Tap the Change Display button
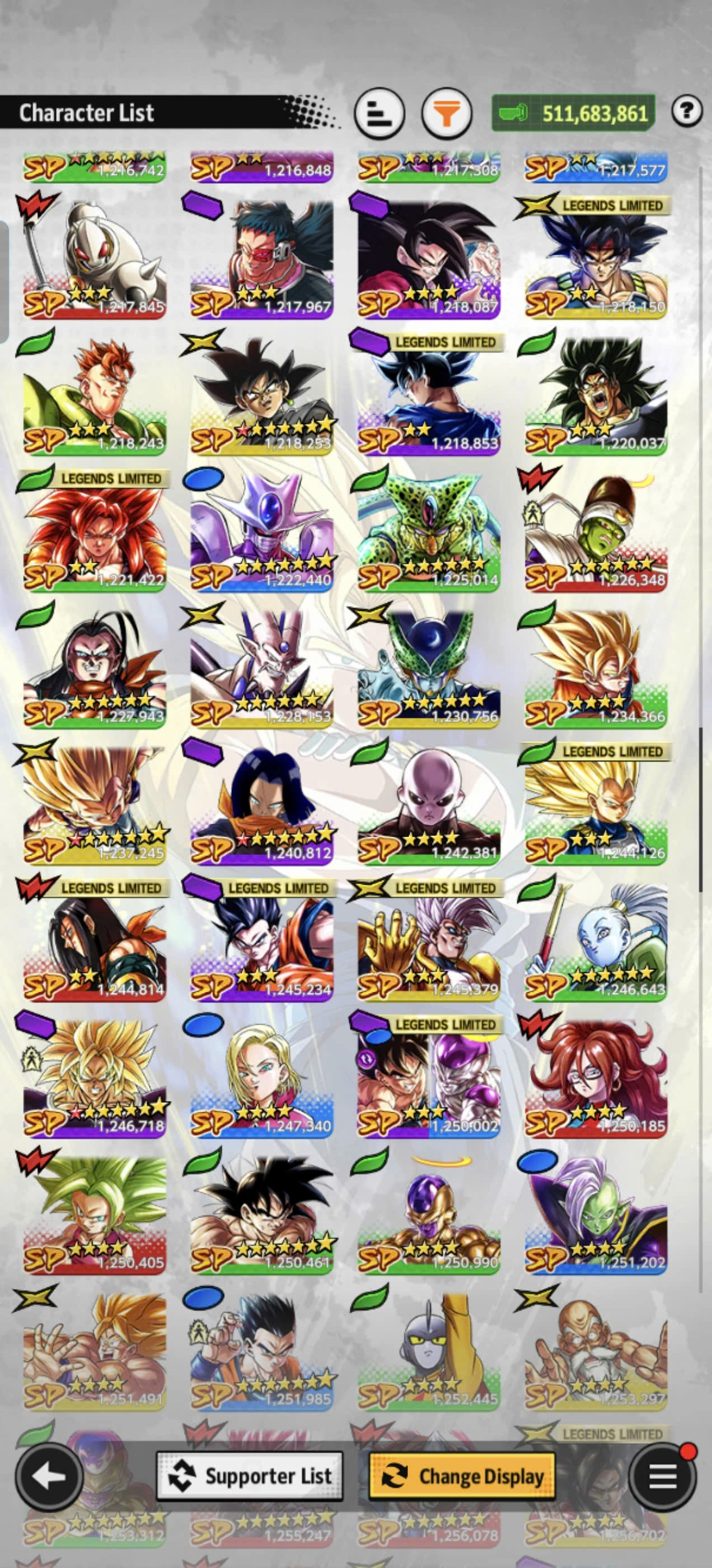 click(x=462, y=1476)
